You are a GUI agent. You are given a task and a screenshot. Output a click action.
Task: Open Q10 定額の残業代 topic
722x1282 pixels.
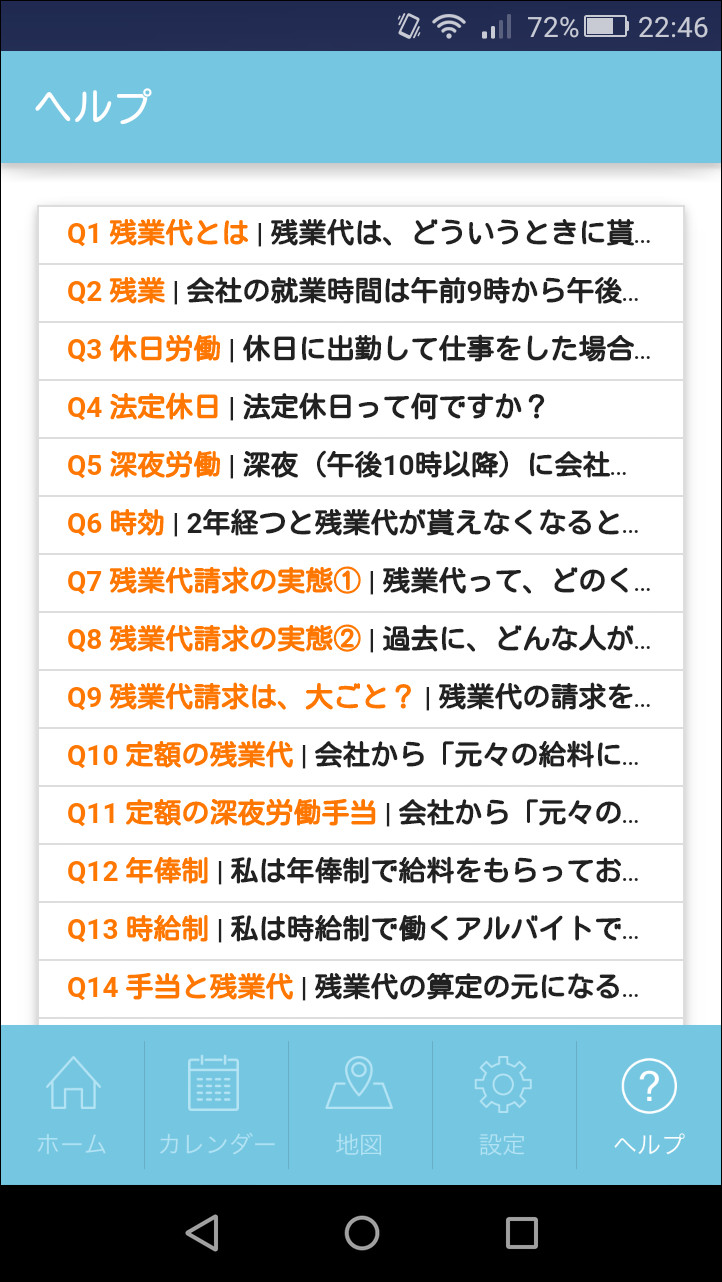click(x=360, y=757)
